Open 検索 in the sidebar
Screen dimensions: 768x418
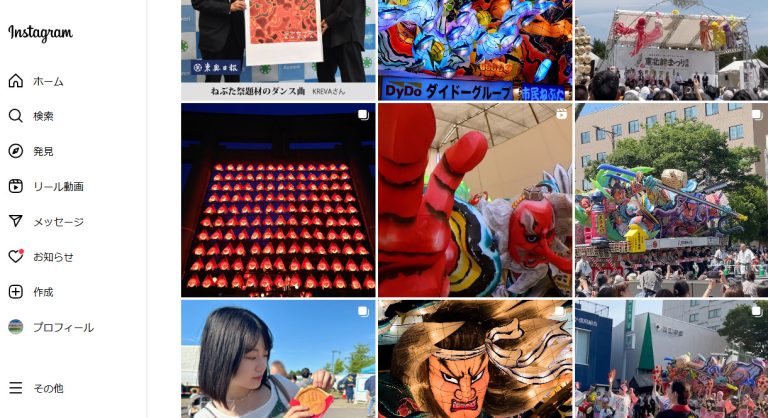(42, 116)
